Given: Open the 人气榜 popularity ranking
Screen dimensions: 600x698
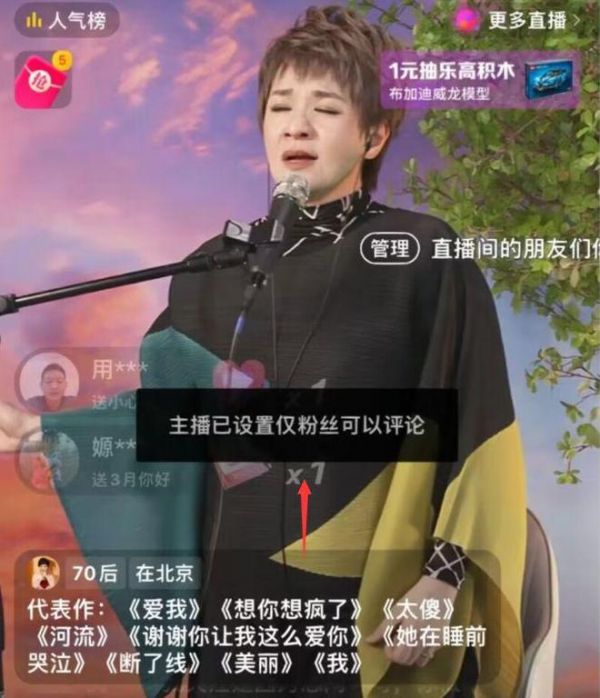Looking at the screenshot, I should click(x=66, y=19).
